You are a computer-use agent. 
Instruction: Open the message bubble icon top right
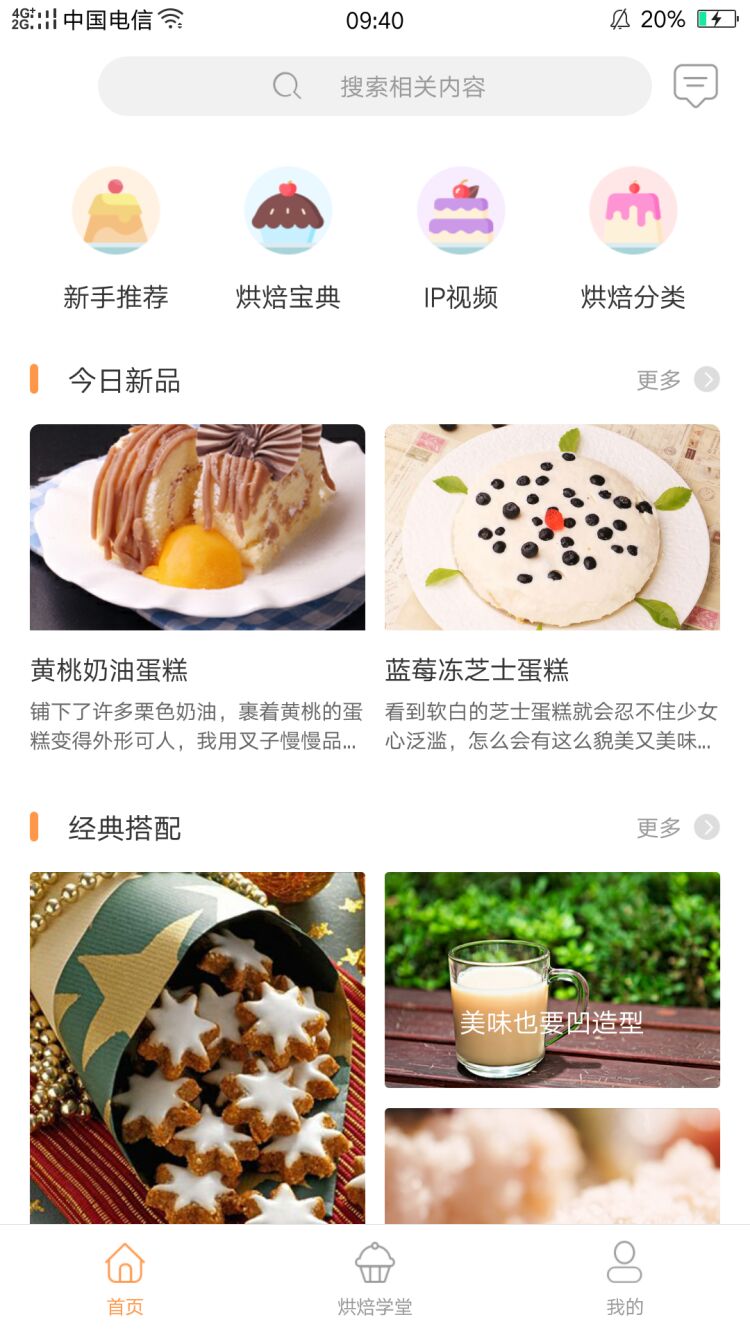coord(697,85)
